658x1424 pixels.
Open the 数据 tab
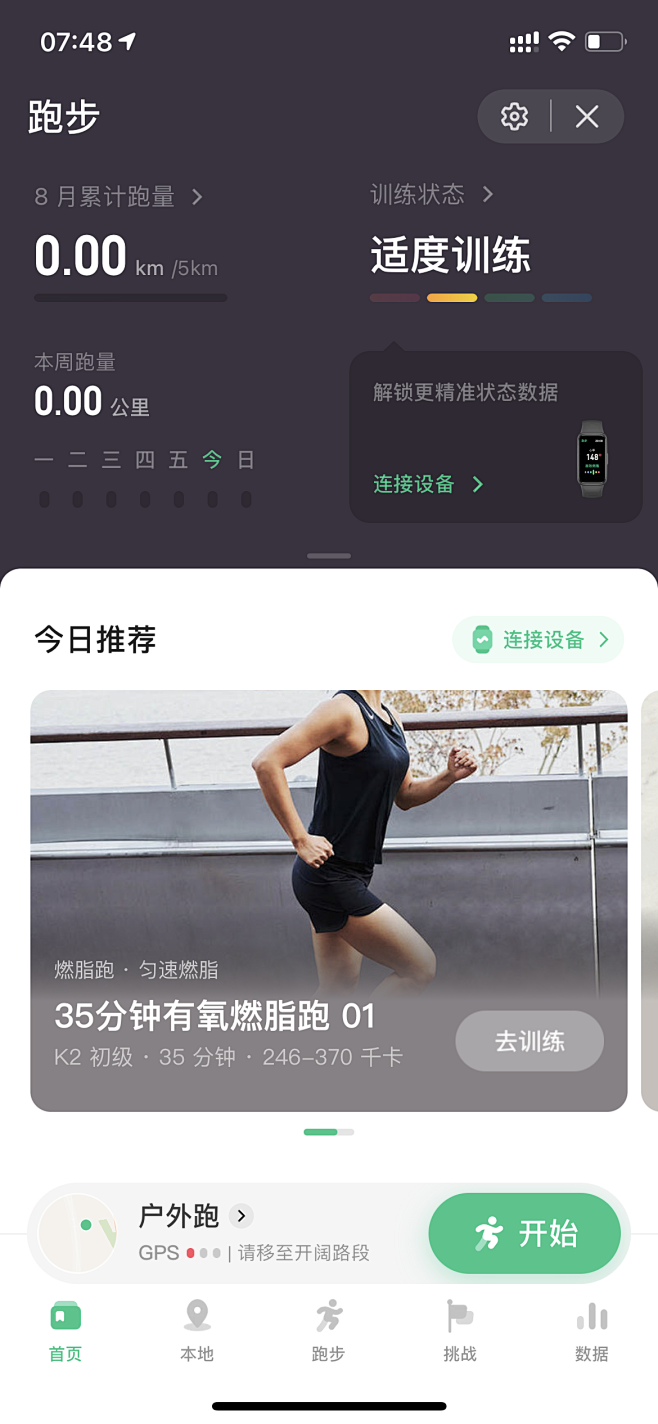(x=591, y=1331)
